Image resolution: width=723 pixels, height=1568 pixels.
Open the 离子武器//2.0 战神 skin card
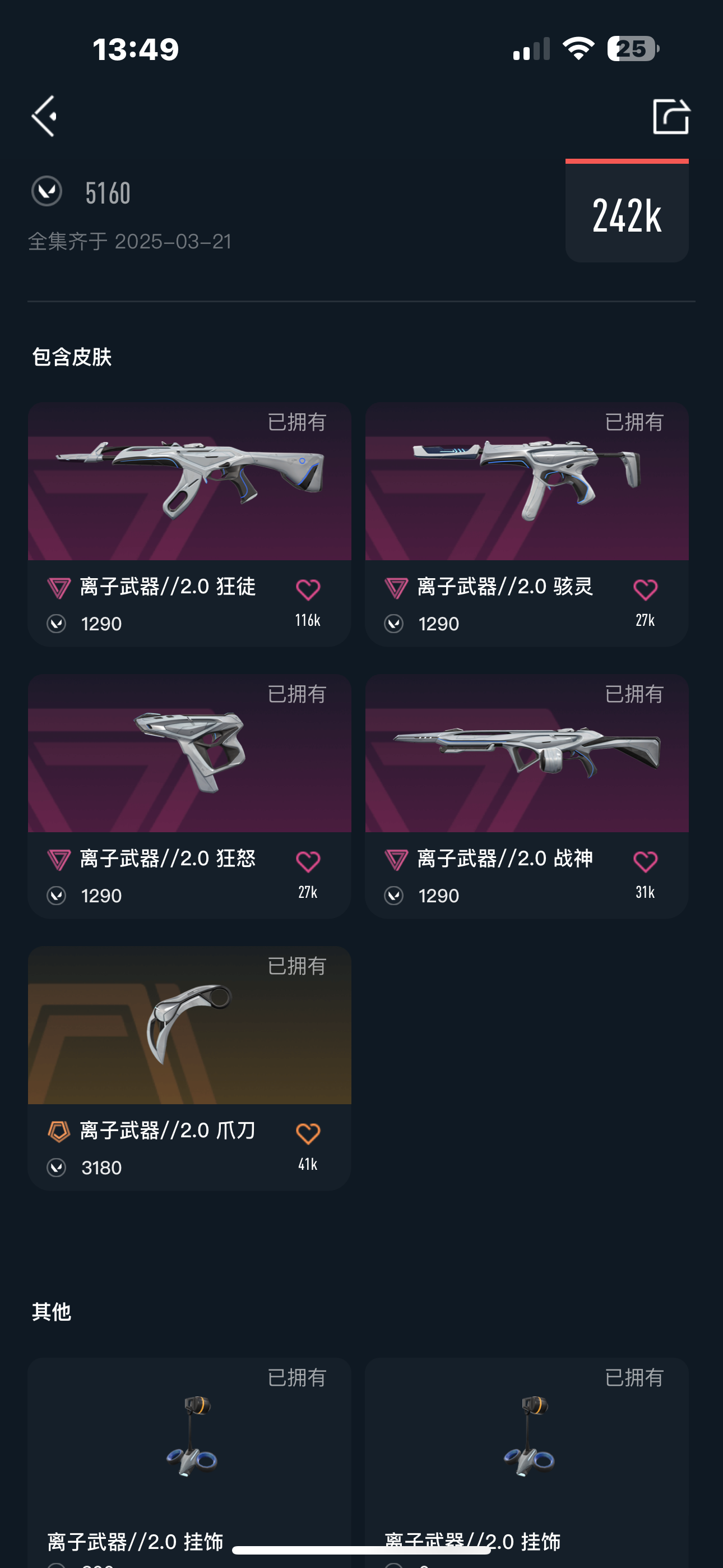(x=526, y=754)
